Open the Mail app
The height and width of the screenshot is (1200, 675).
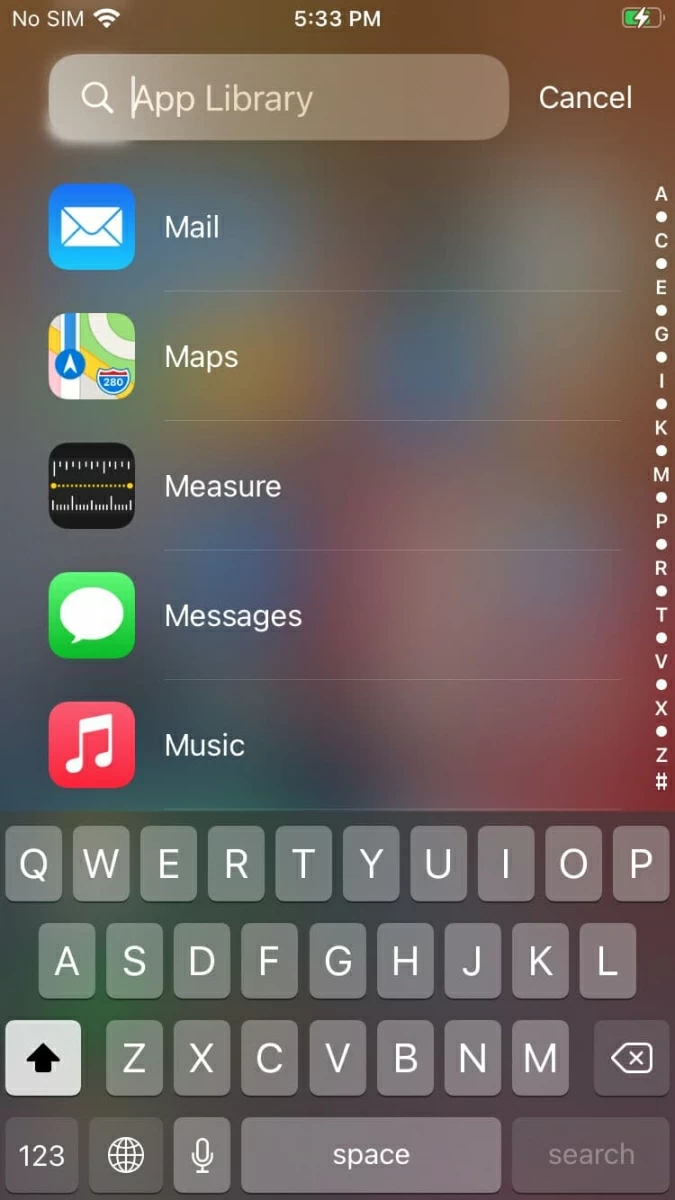pyautogui.click(x=92, y=227)
